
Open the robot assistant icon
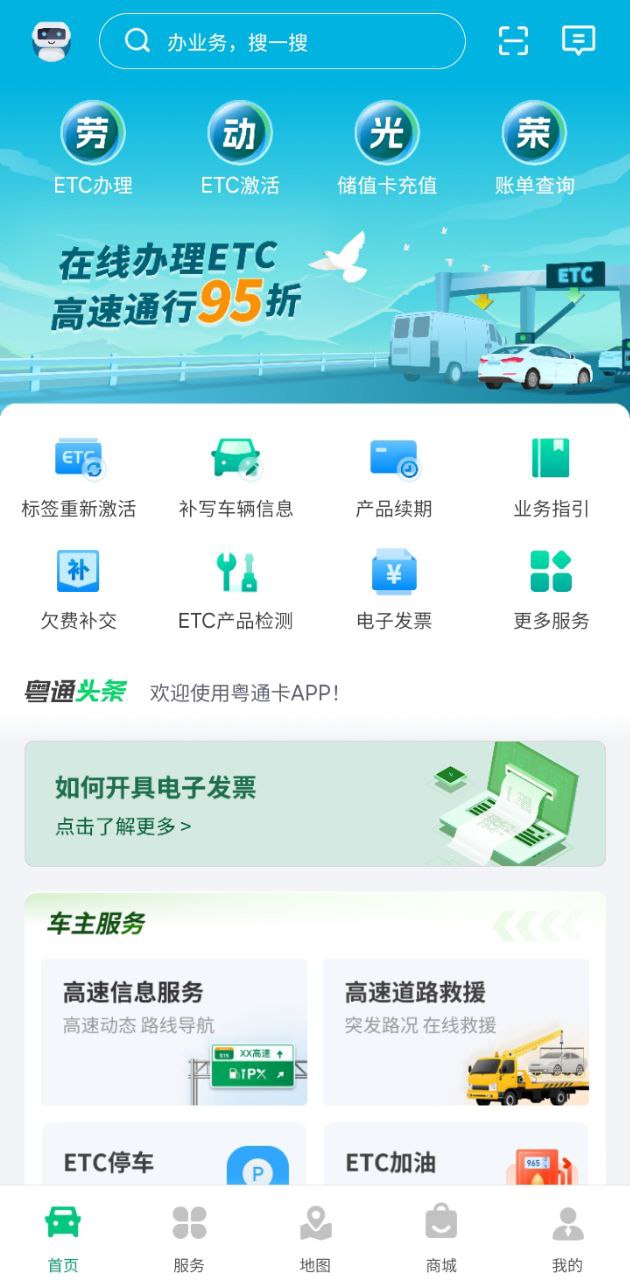(51, 42)
